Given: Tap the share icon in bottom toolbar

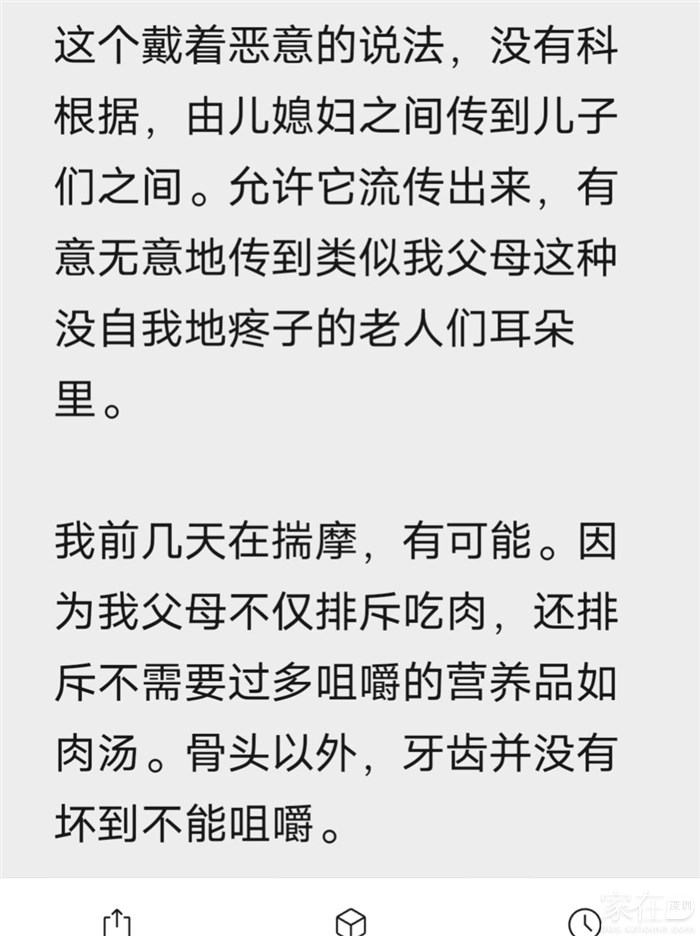Looking at the screenshot, I should [x=117, y=922].
